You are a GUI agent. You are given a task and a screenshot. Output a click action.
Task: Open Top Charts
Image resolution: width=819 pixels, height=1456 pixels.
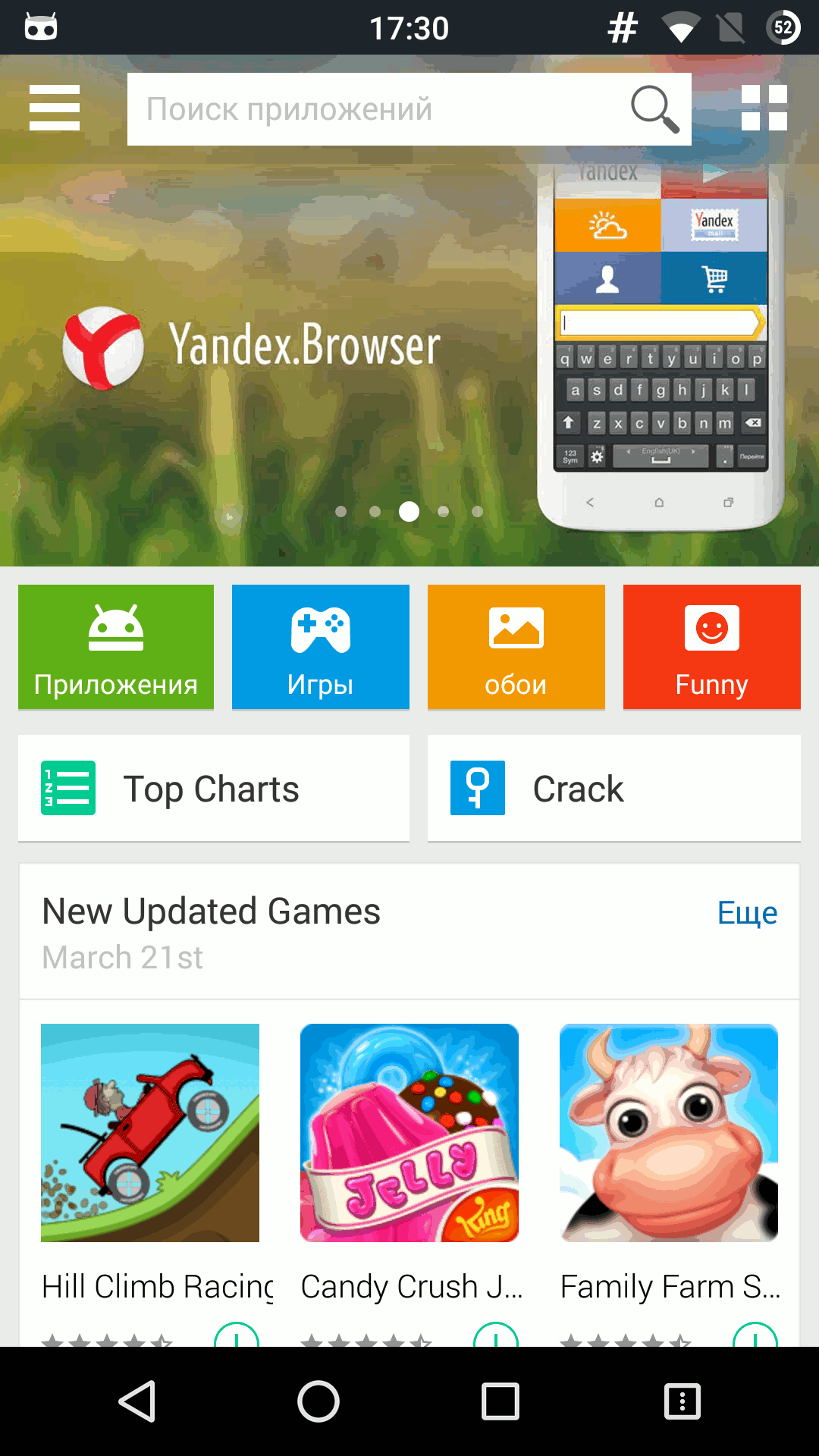pos(213,789)
